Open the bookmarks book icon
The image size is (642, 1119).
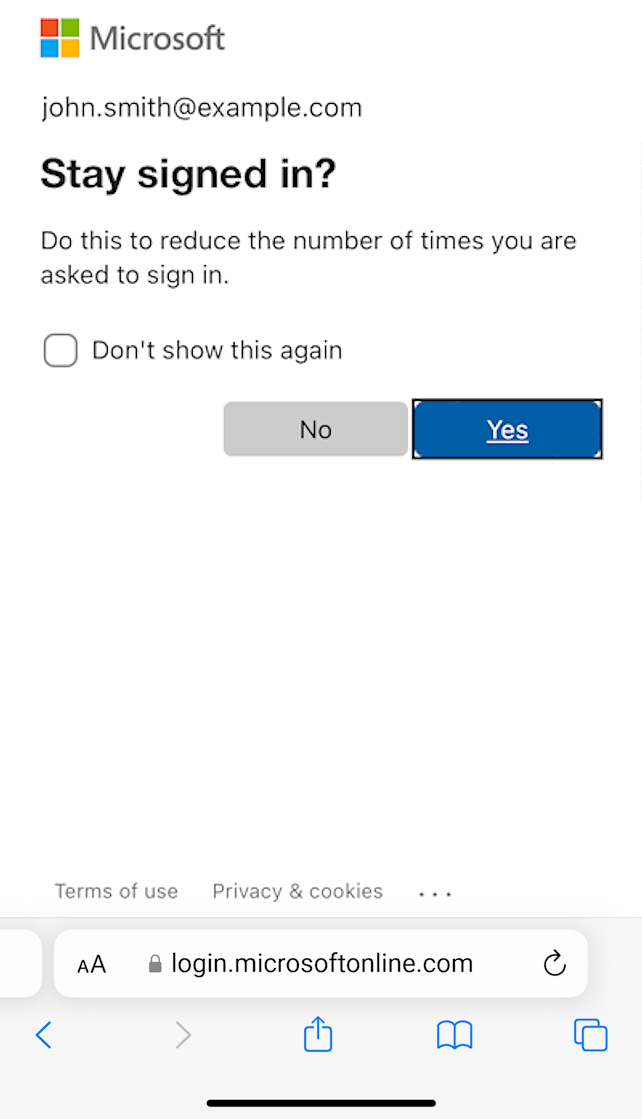click(x=454, y=1035)
